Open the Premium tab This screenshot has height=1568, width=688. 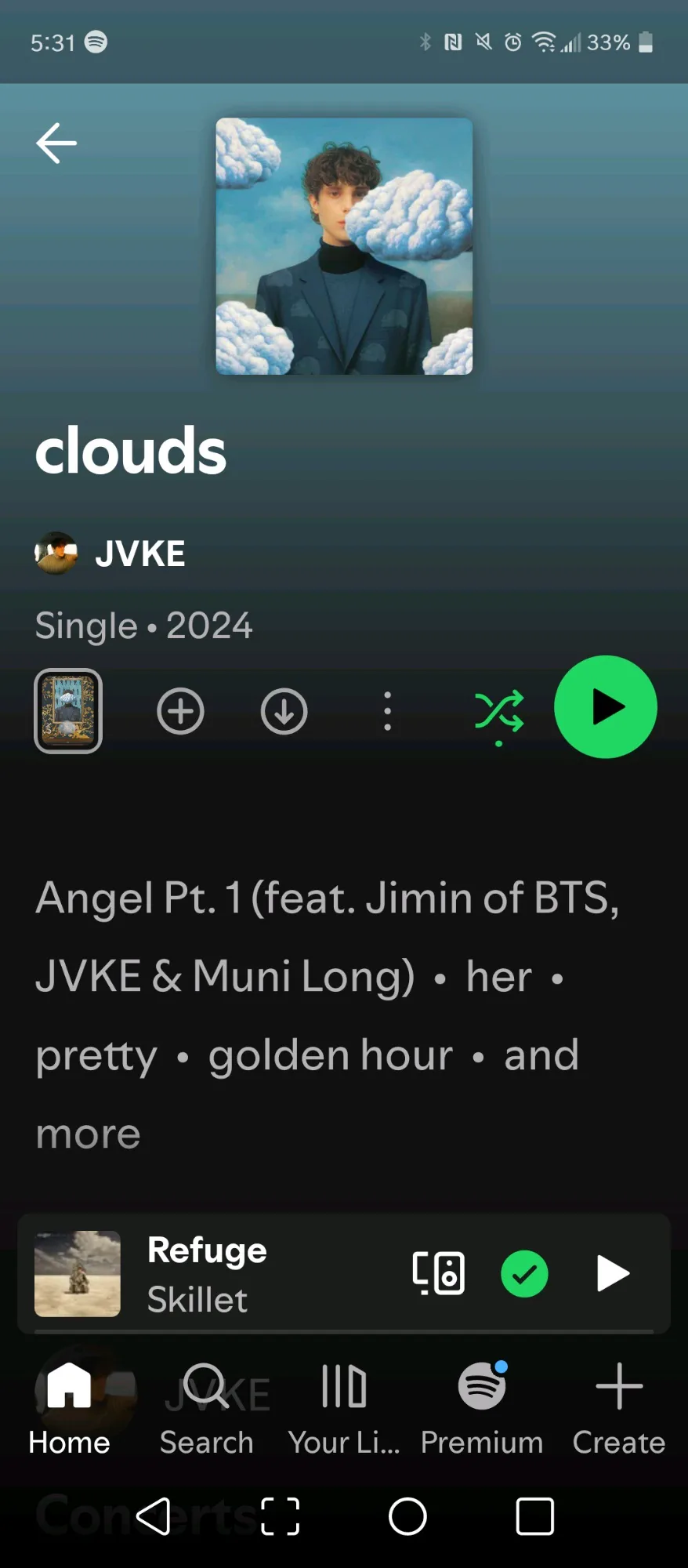click(x=481, y=1408)
